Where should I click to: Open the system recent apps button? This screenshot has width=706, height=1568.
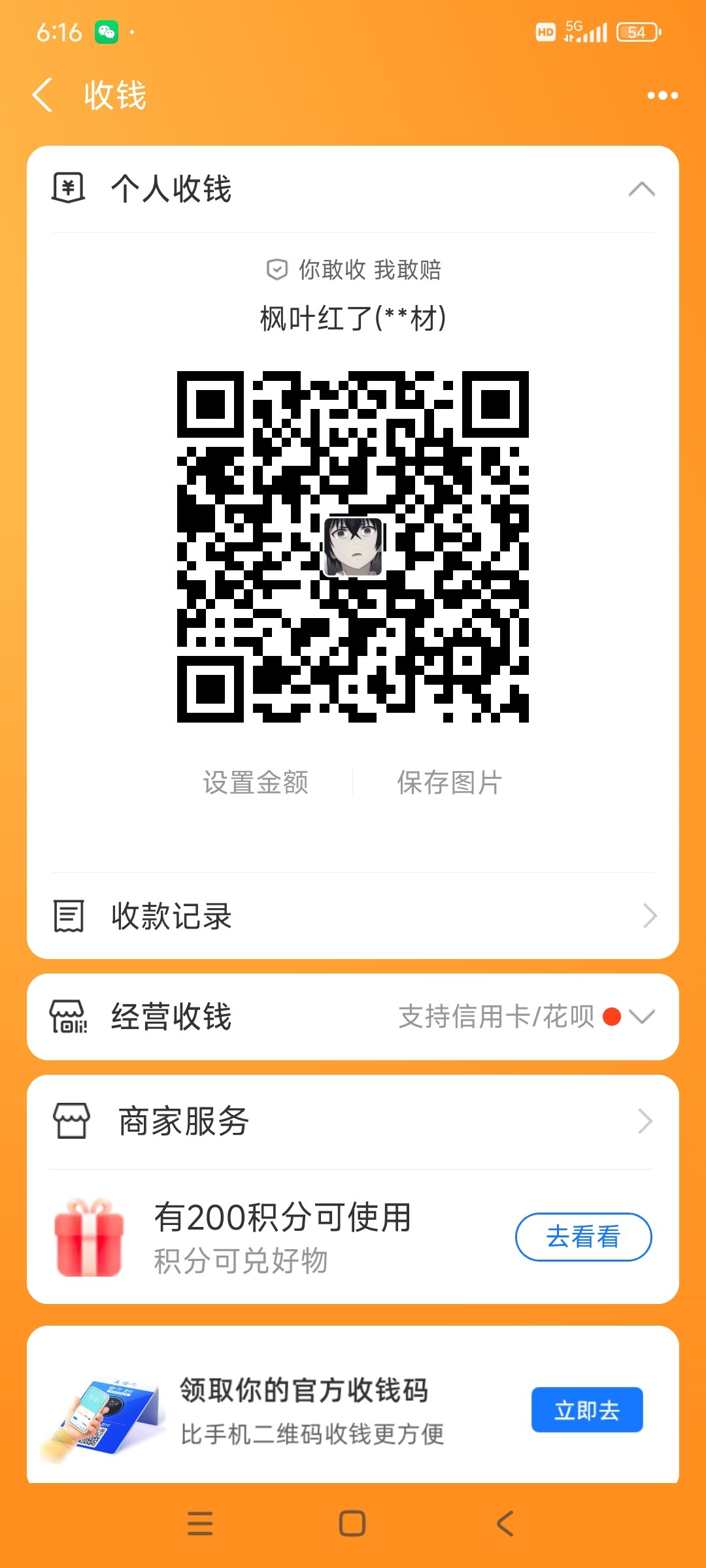coord(200,1524)
